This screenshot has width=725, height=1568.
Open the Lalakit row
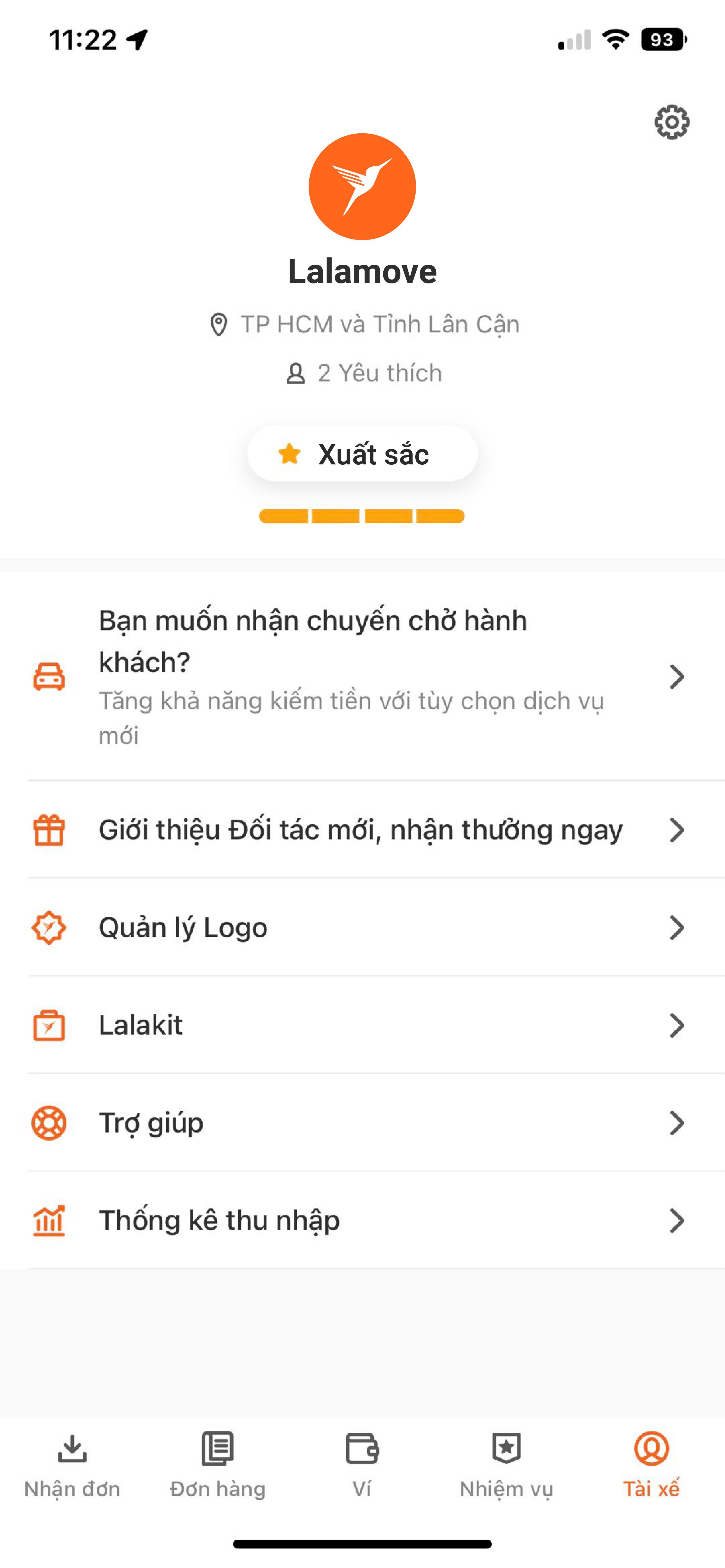(x=362, y=1026)
